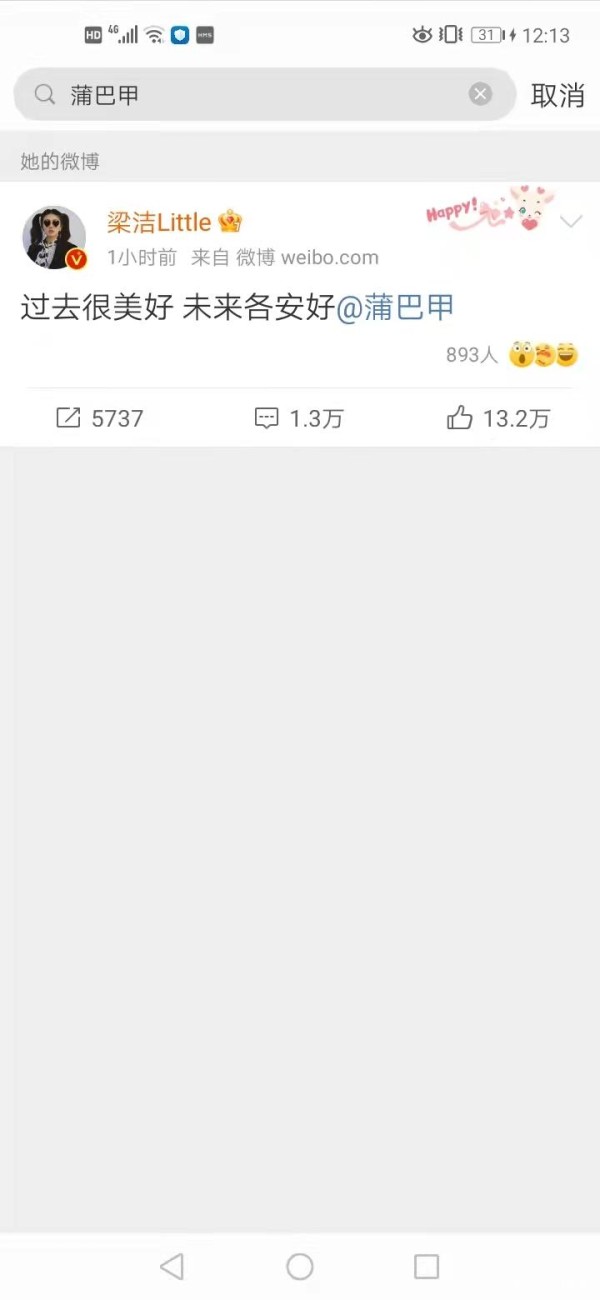This screenshot has width=600, height=1300.
Task: Go back using system back button
Action: pyautogui.click(x=172, y=1266)
